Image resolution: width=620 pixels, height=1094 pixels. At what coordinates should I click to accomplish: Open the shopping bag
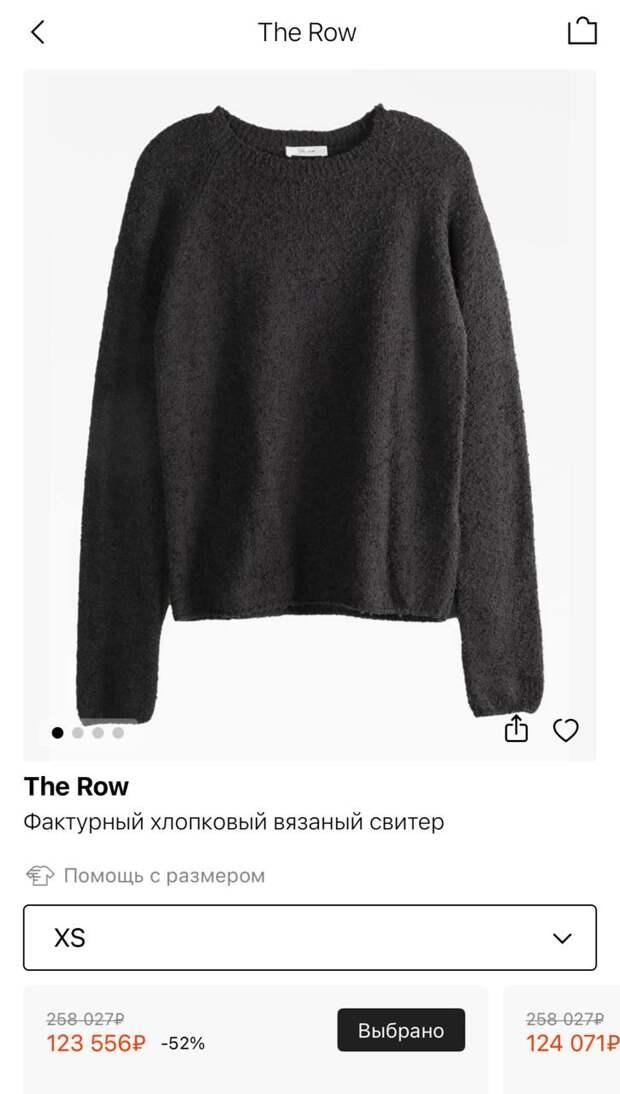tap(582, 31)
